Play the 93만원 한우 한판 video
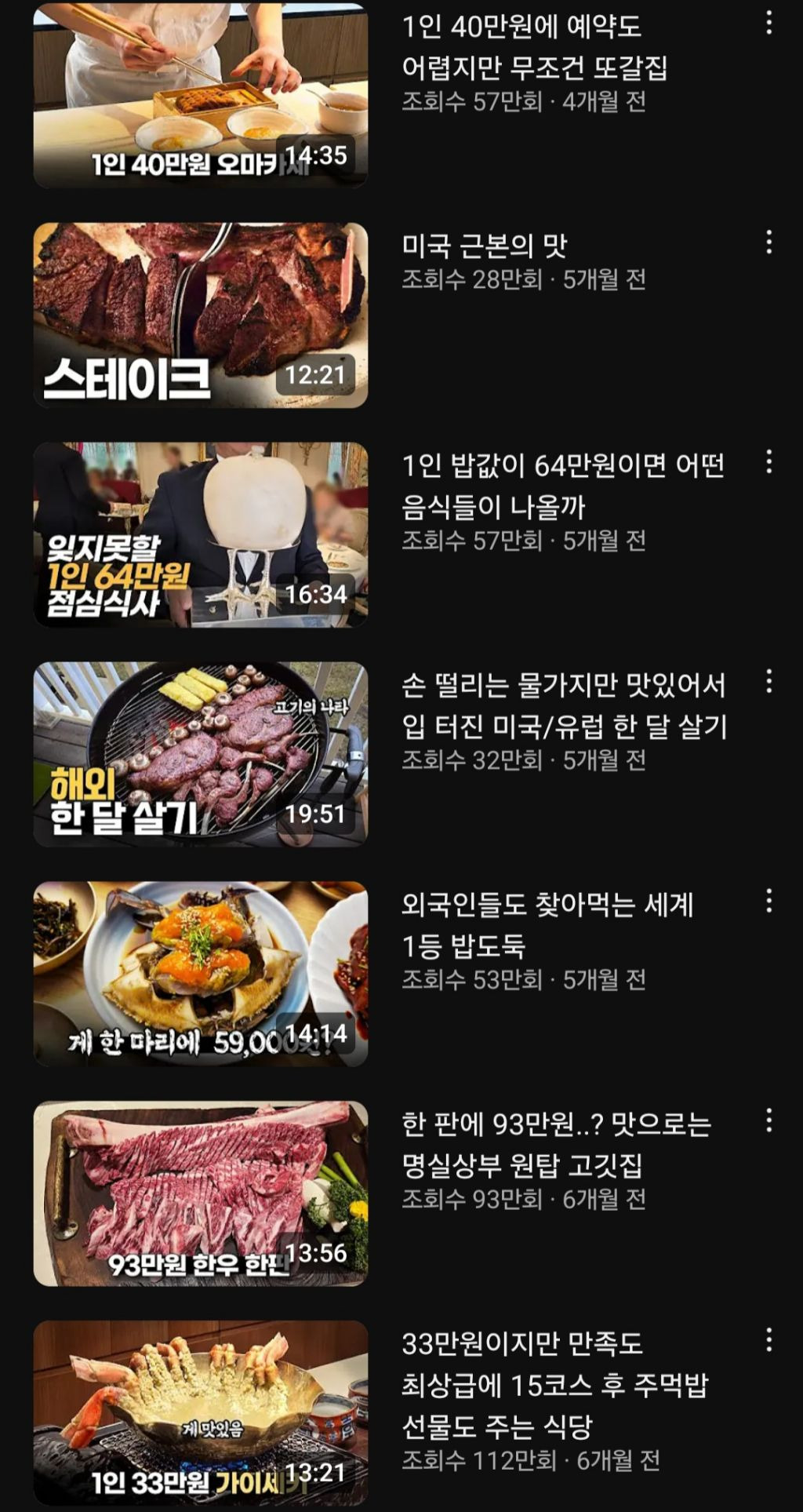The width and height of the screenshot is (803, 1512). pyautogui.click(x=200, y=1193)
